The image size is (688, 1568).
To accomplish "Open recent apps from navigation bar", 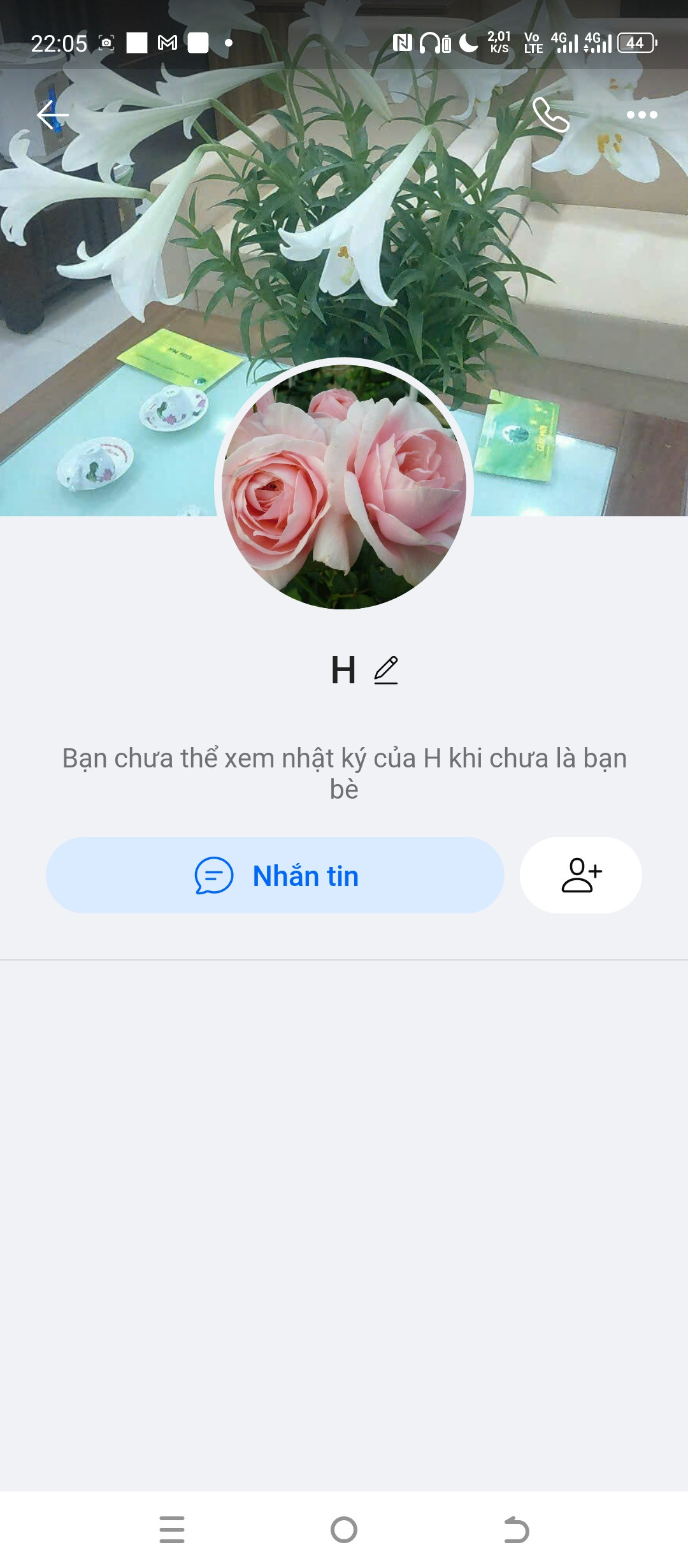I will (x=172, y=1530).
